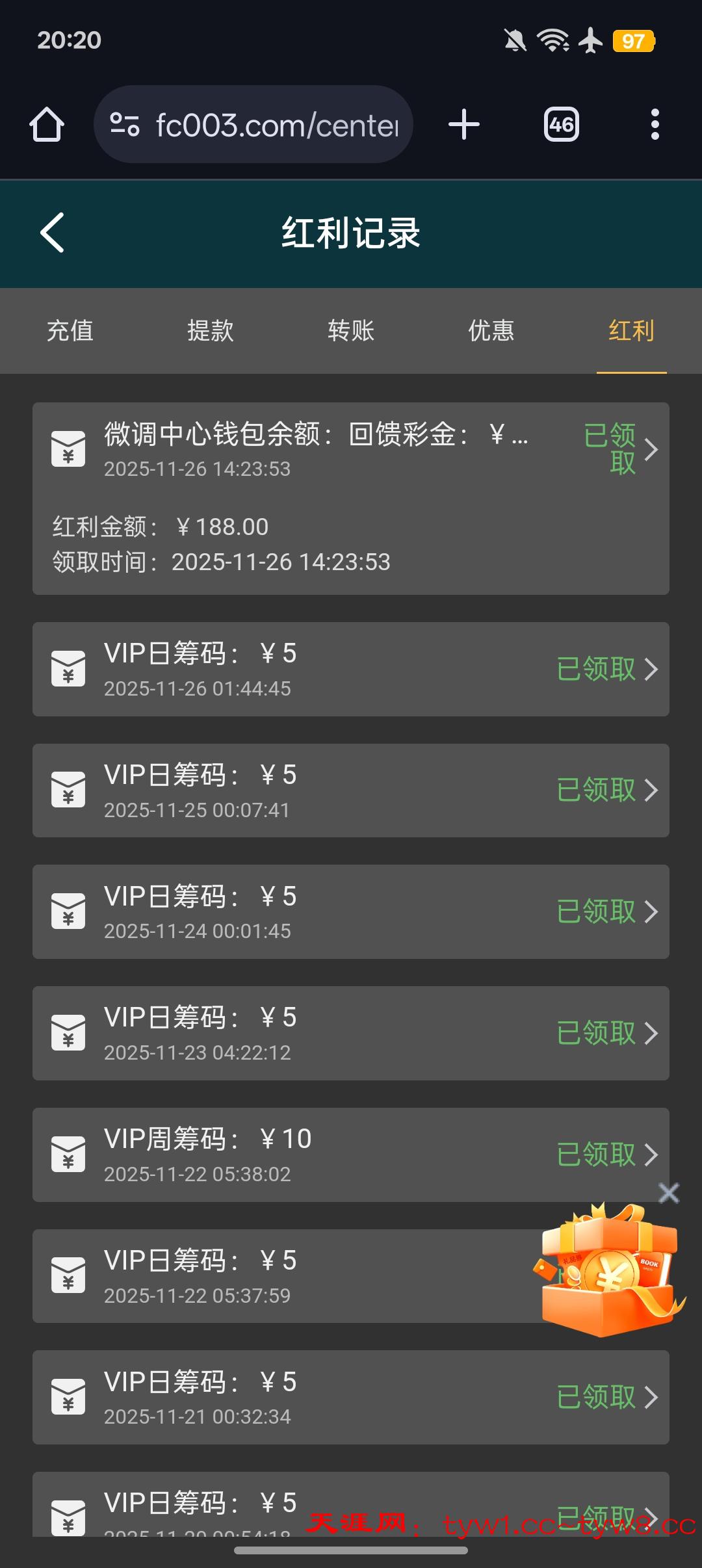This screenshot has width=702, height=1568.
Task: Open the 优惠 tab
Action: 491,331
